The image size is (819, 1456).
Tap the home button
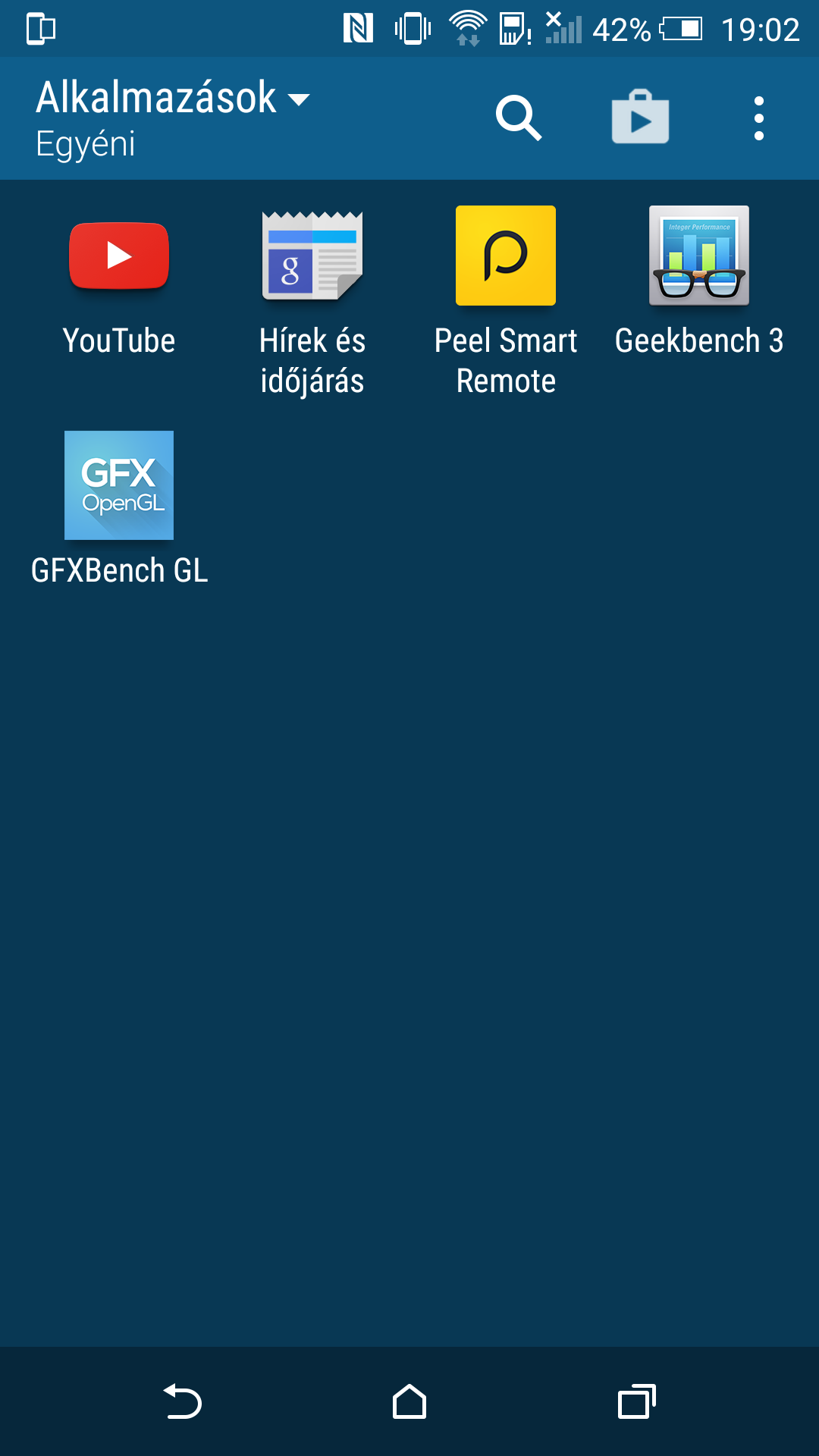coord(409,1401)
